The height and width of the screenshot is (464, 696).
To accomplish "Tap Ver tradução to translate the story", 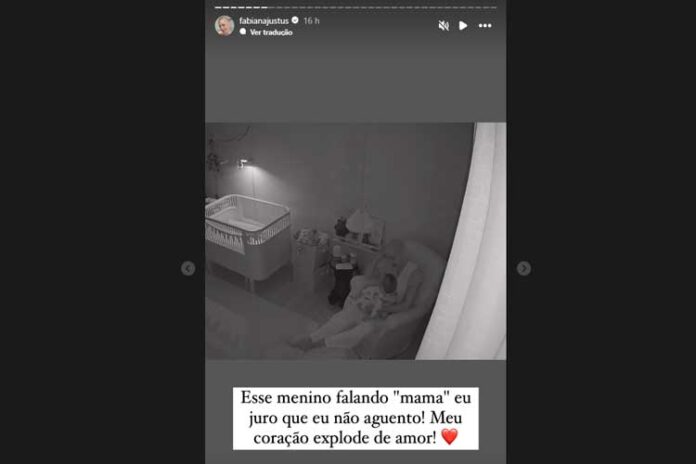I will click(x=270, y=32).
